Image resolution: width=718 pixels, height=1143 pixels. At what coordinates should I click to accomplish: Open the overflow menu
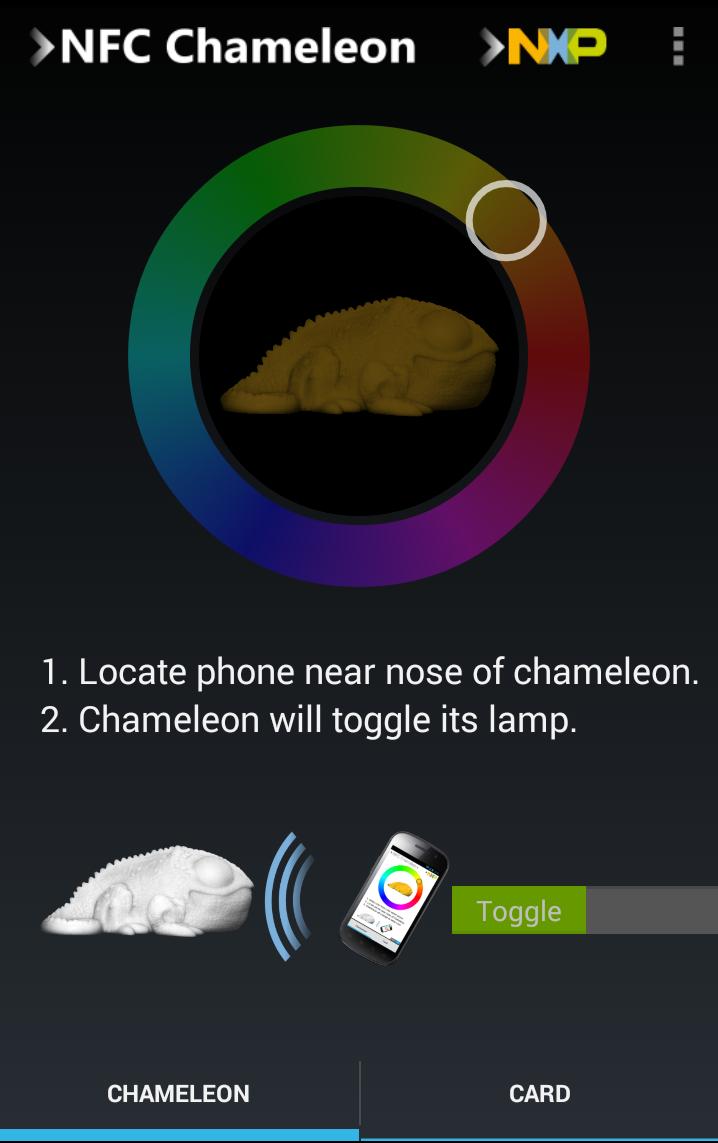coord(678,46)
